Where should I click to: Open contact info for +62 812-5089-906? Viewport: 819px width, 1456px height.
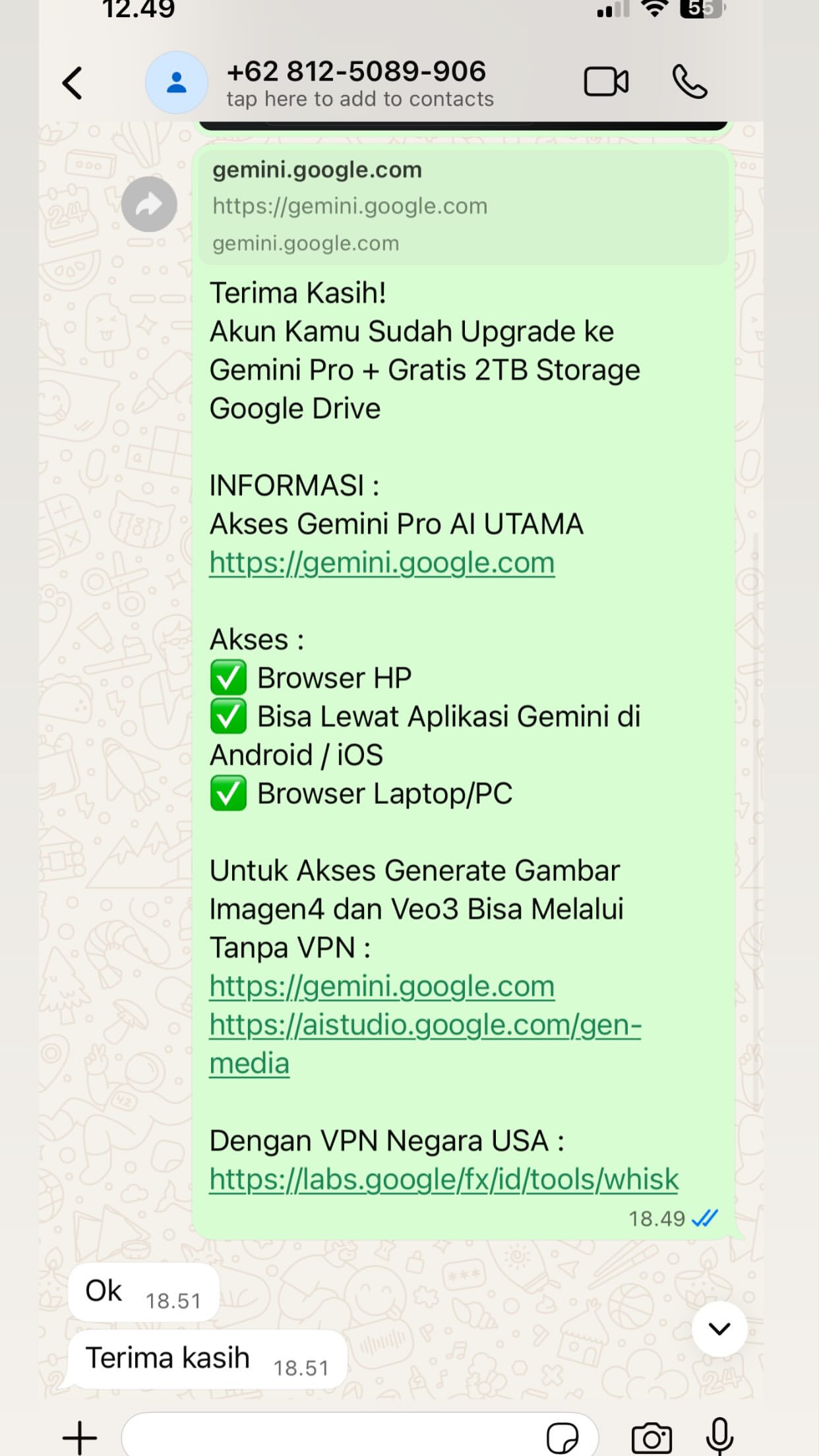pyautogui.click(x=356, y=83)
